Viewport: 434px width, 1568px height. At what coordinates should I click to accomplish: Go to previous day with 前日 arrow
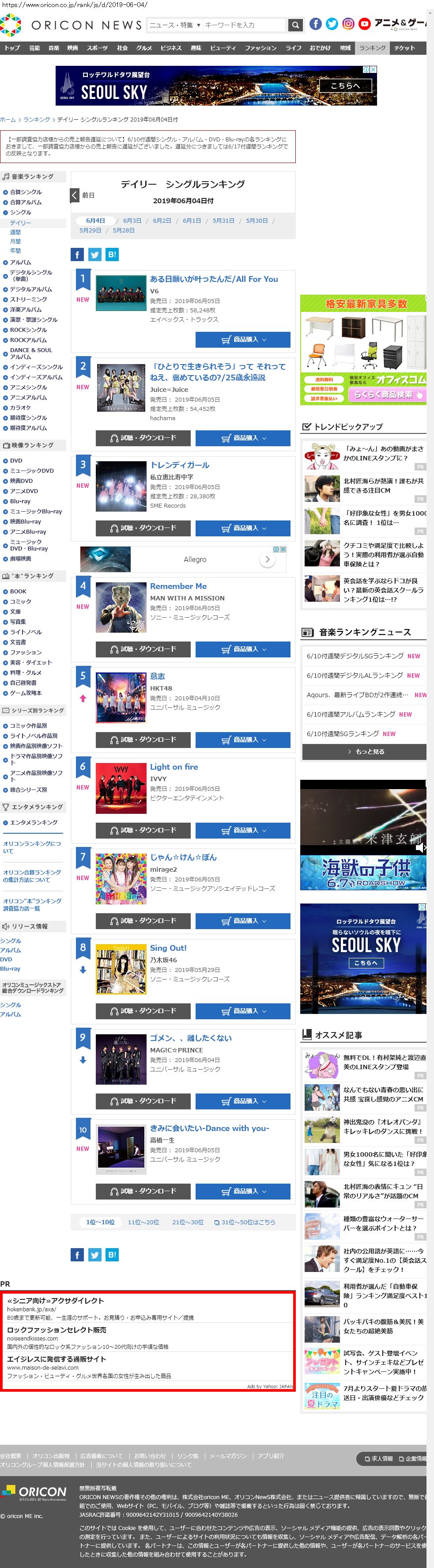point(75,195)
